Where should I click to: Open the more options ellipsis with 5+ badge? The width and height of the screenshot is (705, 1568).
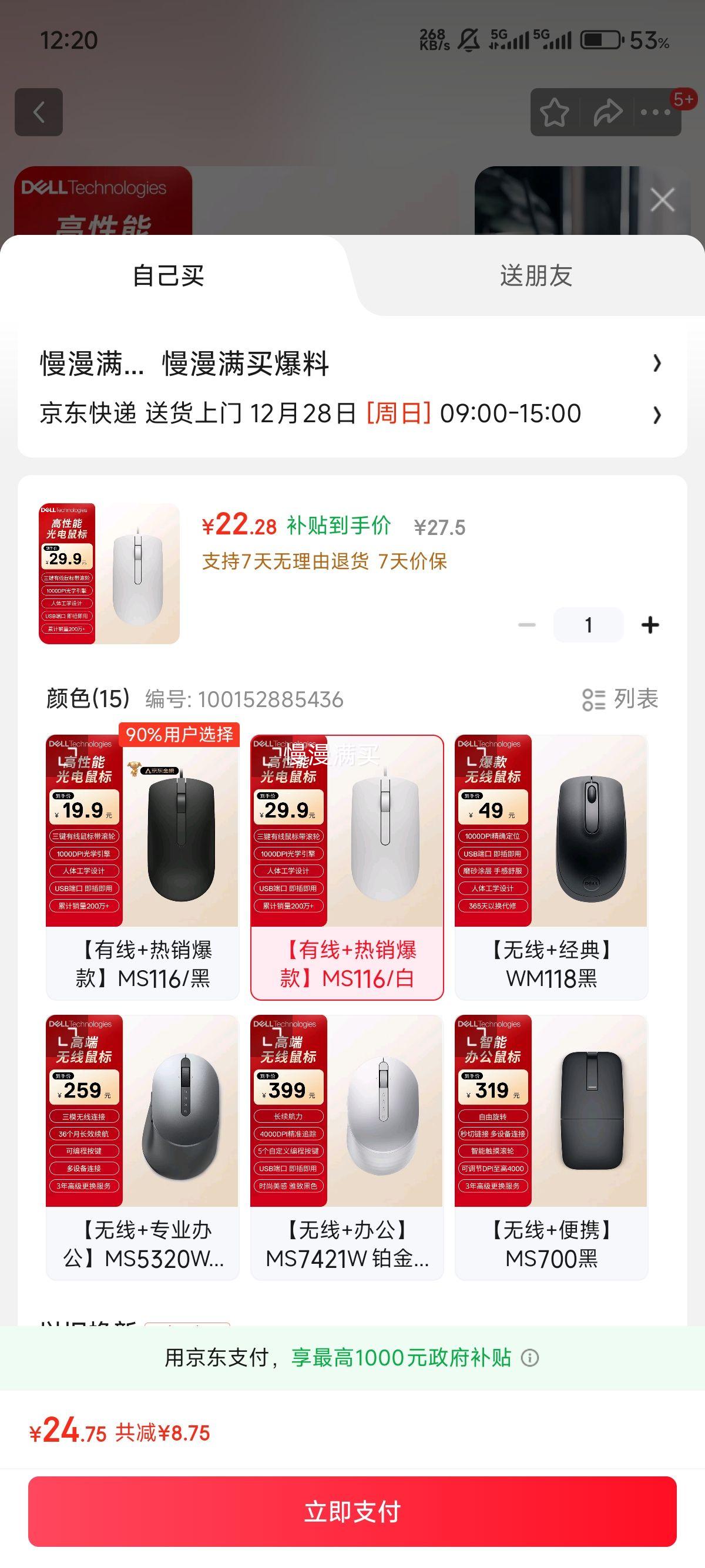pos(655,113)
